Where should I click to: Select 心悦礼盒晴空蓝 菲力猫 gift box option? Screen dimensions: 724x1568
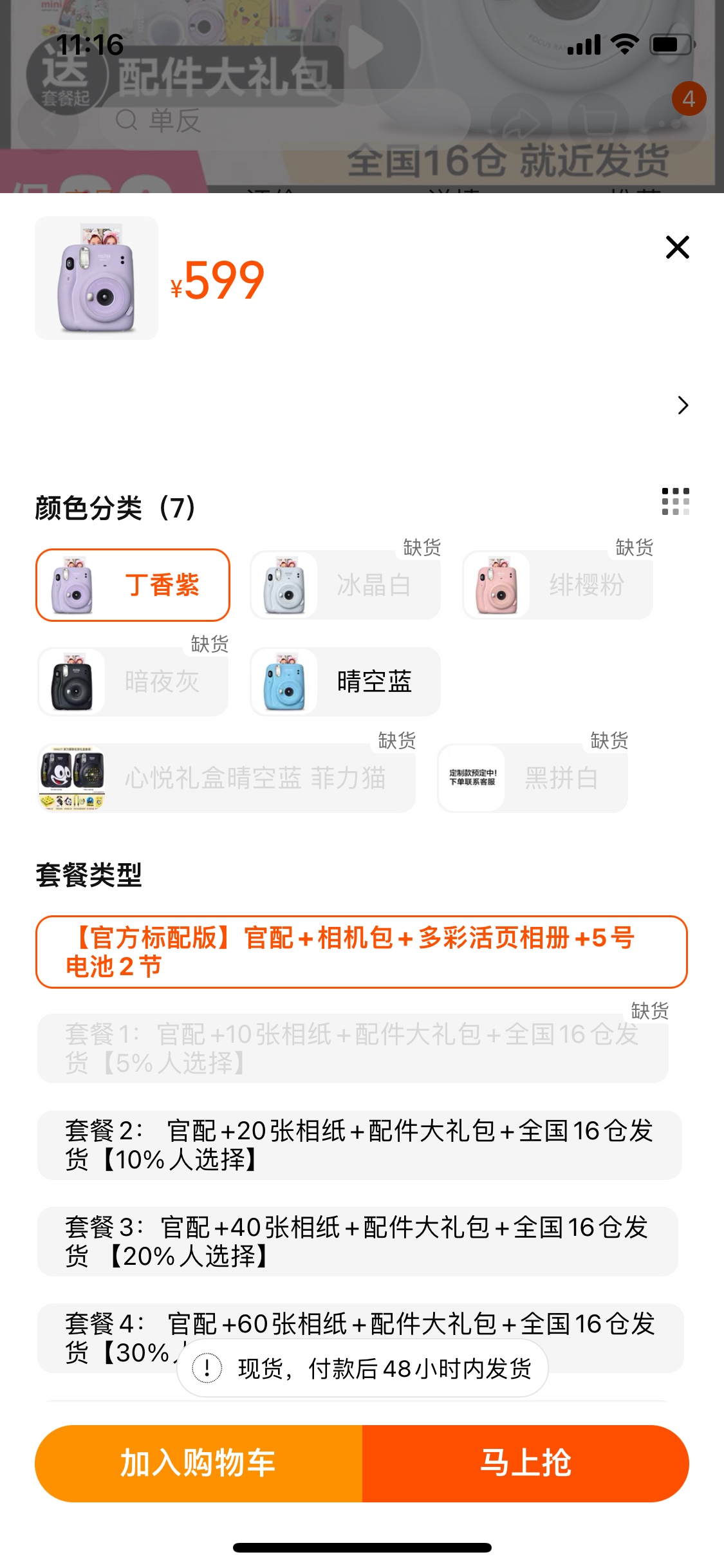tap(227, 778)
